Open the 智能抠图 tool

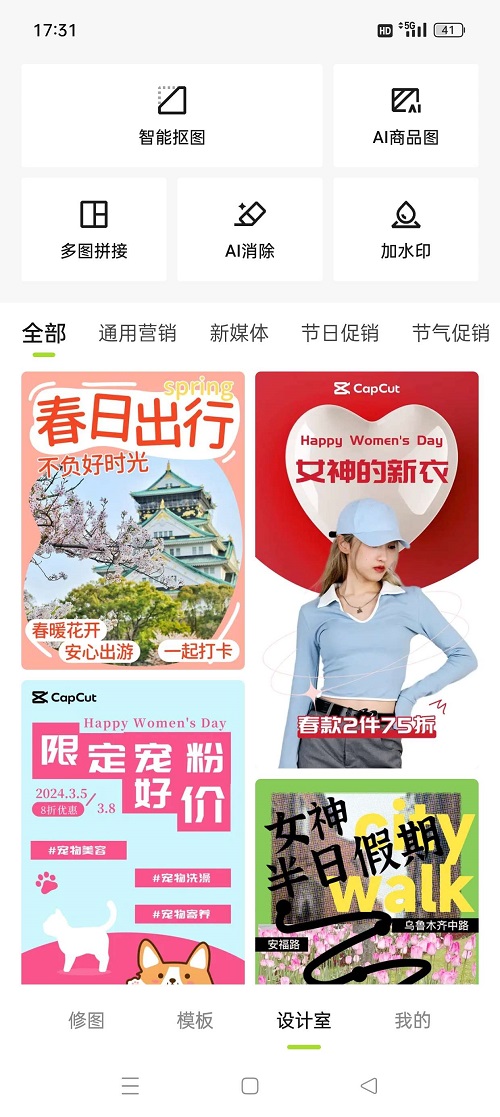coord(172,115)
